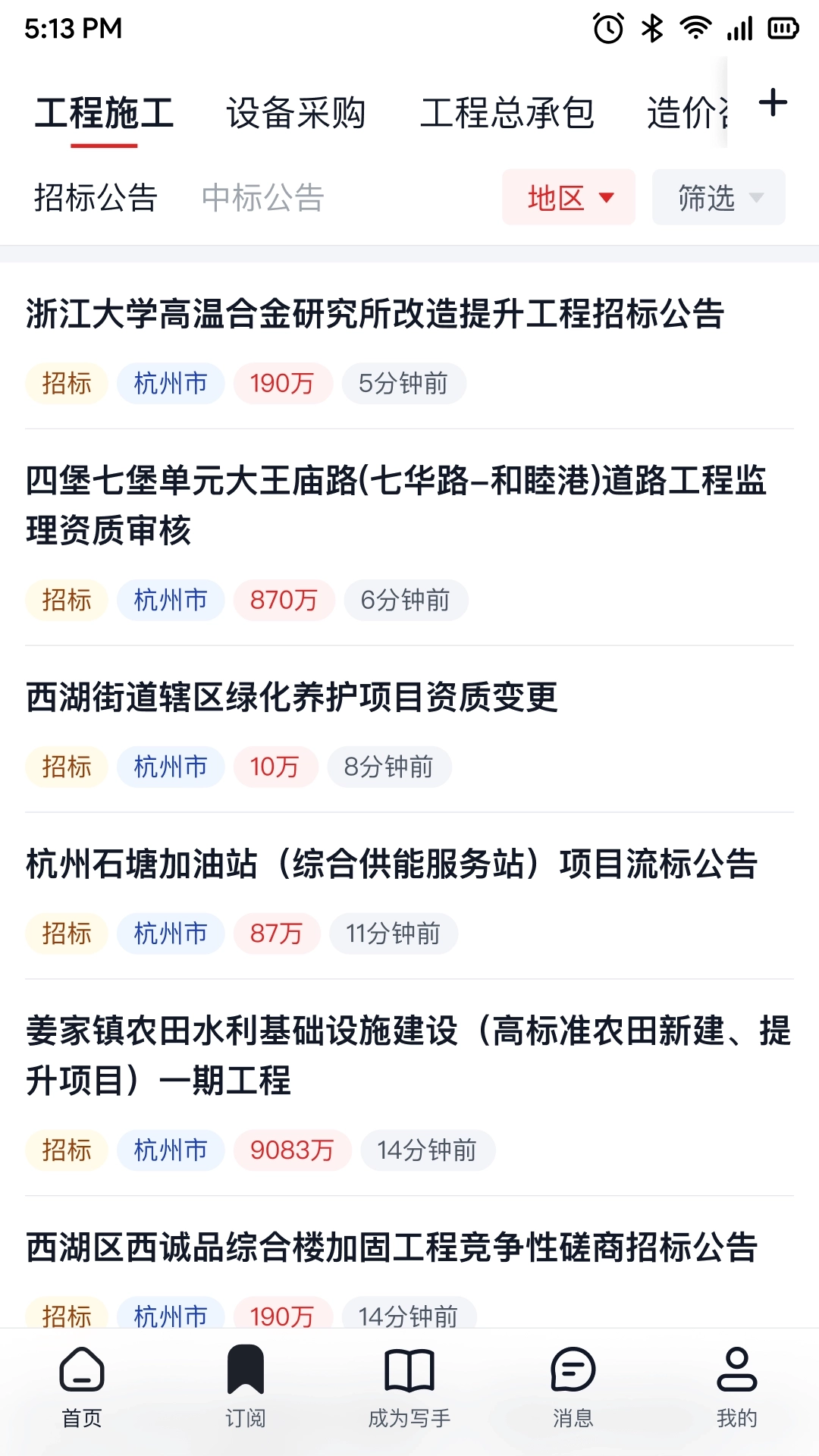Open the 地区 region dropdown
The width and height of the screenshot is (819, 1456).
click(568, 197)
